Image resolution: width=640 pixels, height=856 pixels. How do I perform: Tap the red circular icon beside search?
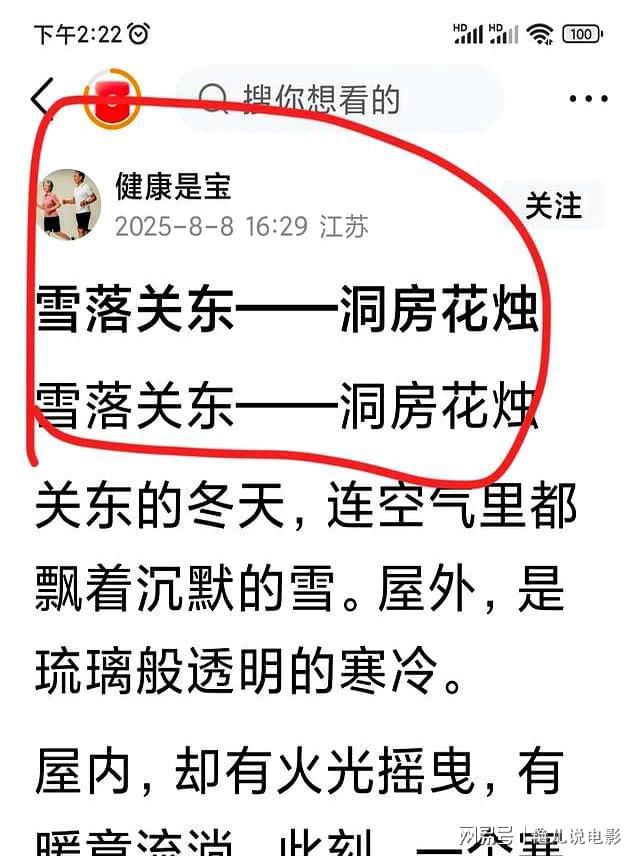(x=112, y=99)
